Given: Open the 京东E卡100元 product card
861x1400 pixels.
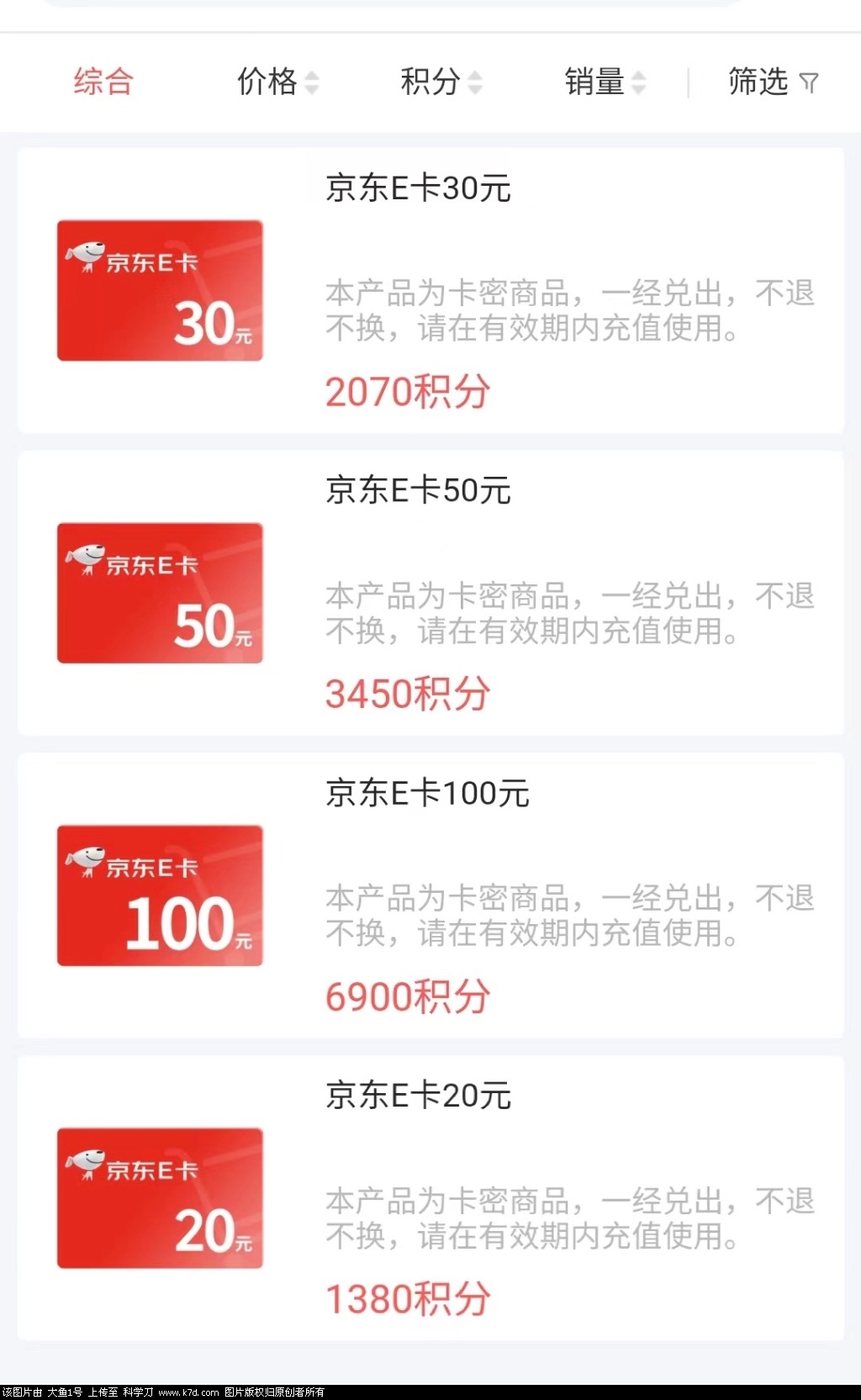Looking at the screenshot, I should coord(430,895).
